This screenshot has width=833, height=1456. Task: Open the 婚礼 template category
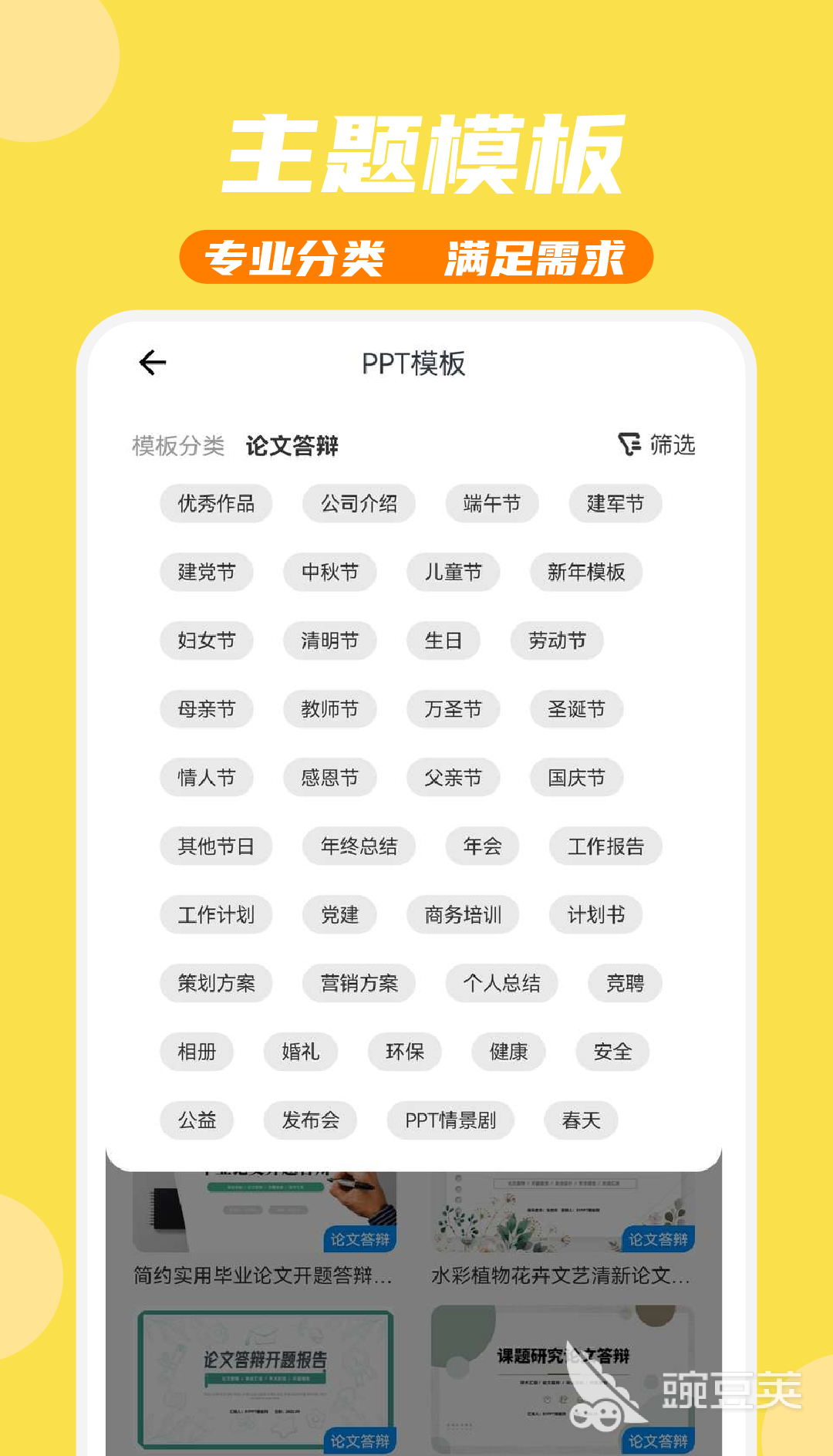301,1052
